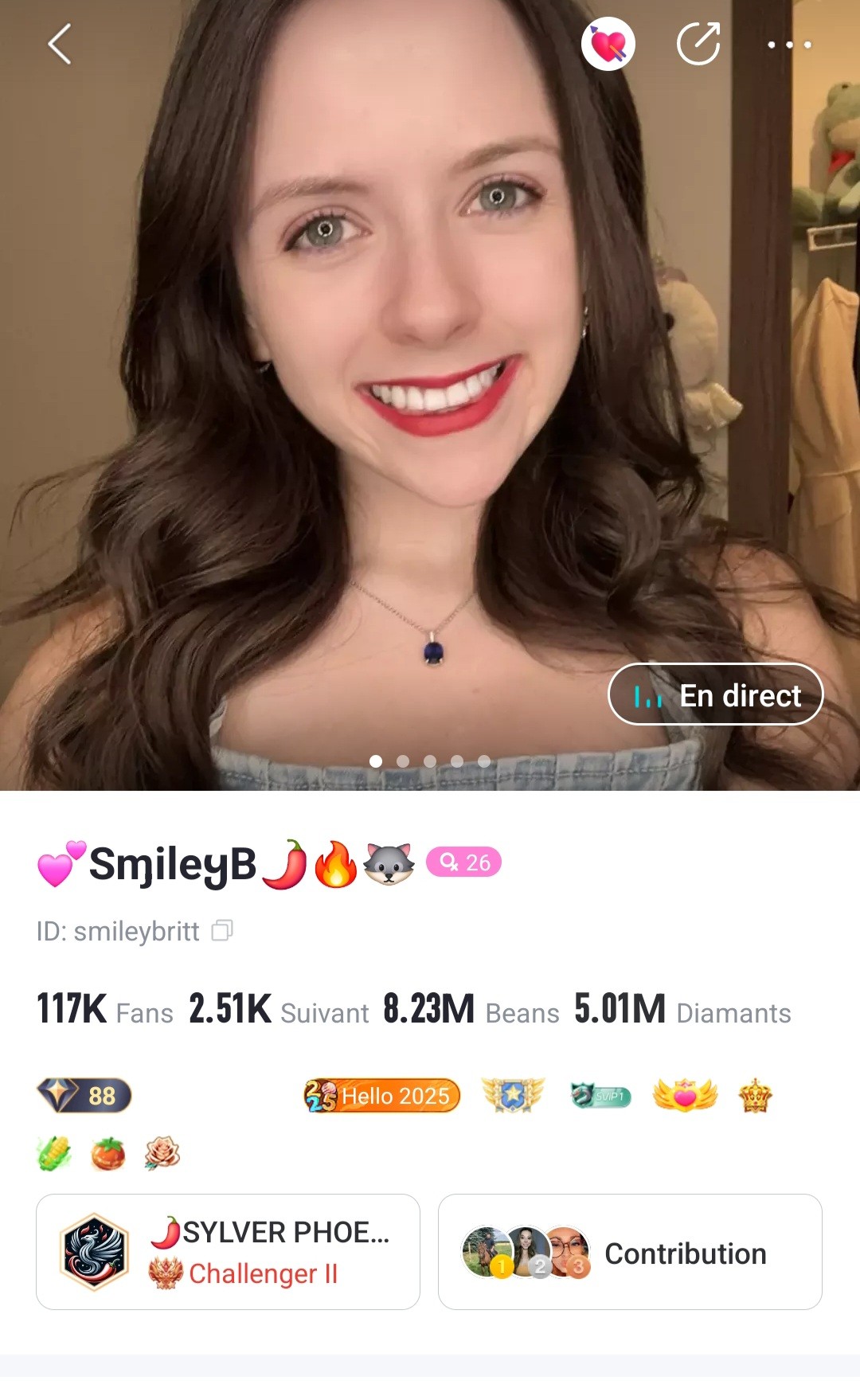Tap the Hello 2025 badge
This screenshot has height=1400, width=860.
pos(382,1096)
